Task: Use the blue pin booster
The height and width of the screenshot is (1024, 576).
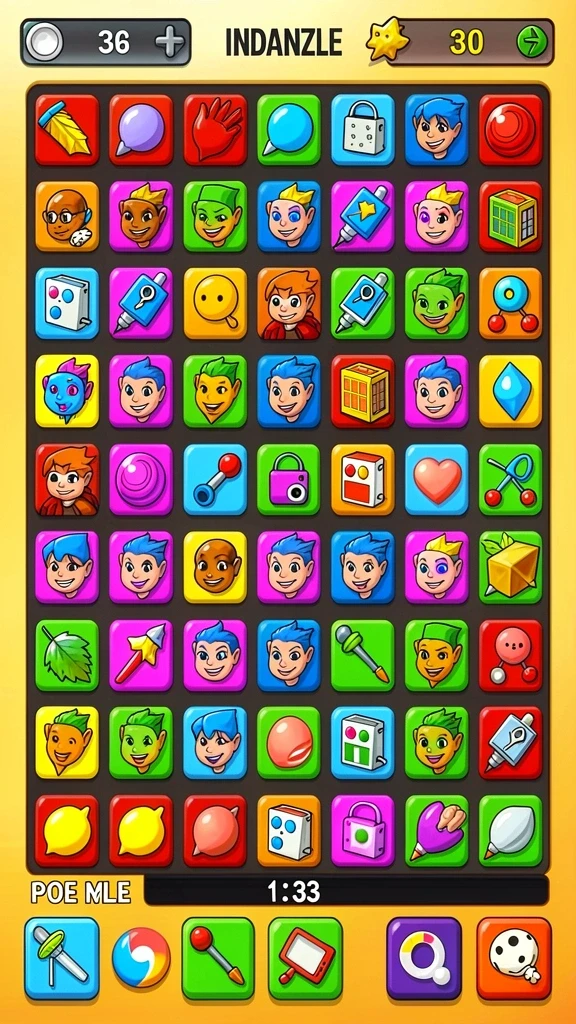Action: pos(61,958)
